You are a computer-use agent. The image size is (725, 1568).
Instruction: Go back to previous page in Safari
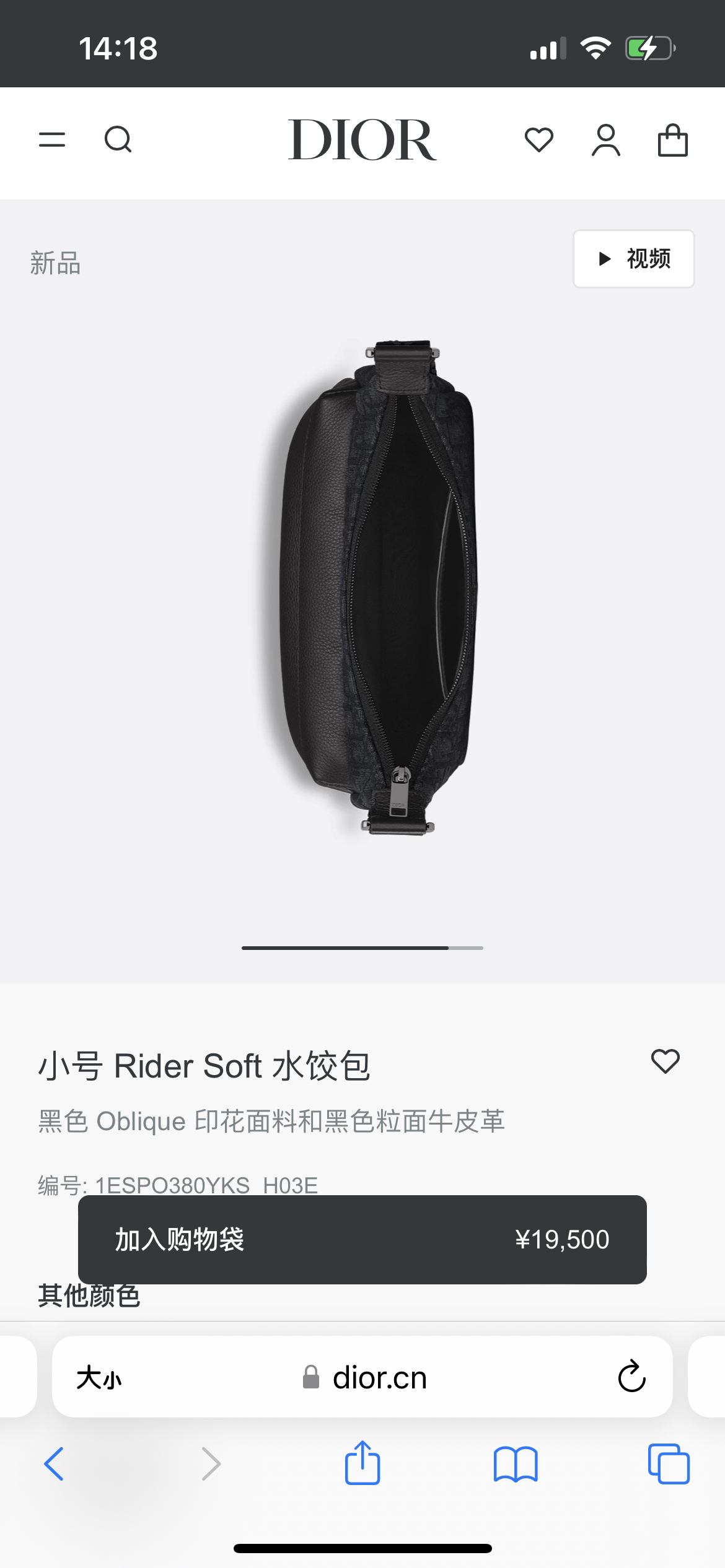(55, 1464)
